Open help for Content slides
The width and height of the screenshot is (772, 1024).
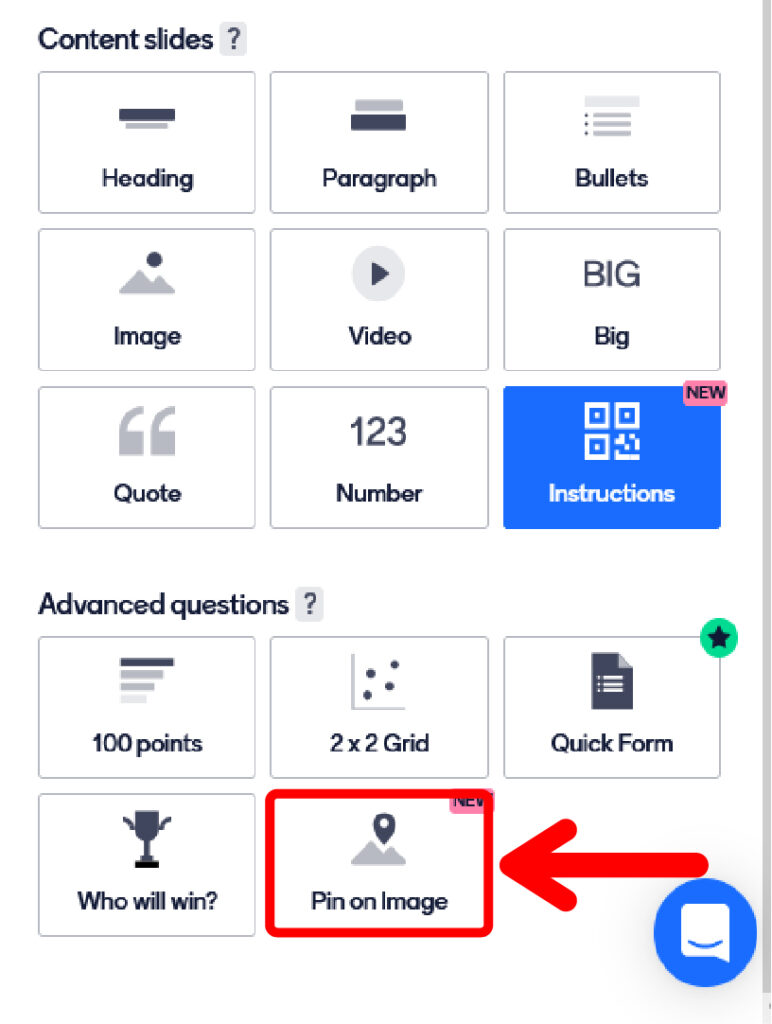[233, 40]
